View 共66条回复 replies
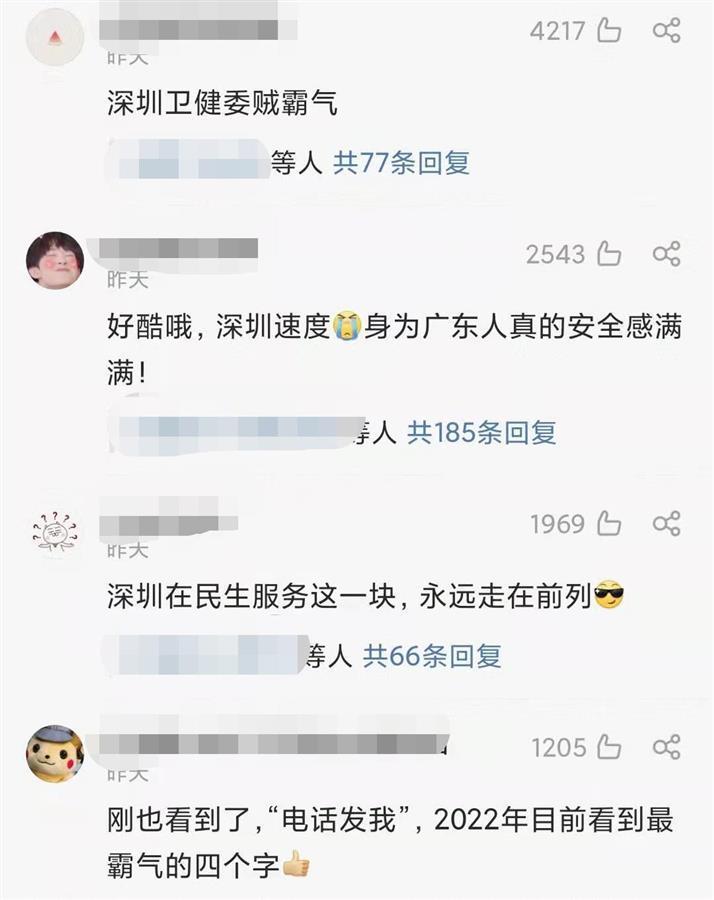 pos(431,656)
